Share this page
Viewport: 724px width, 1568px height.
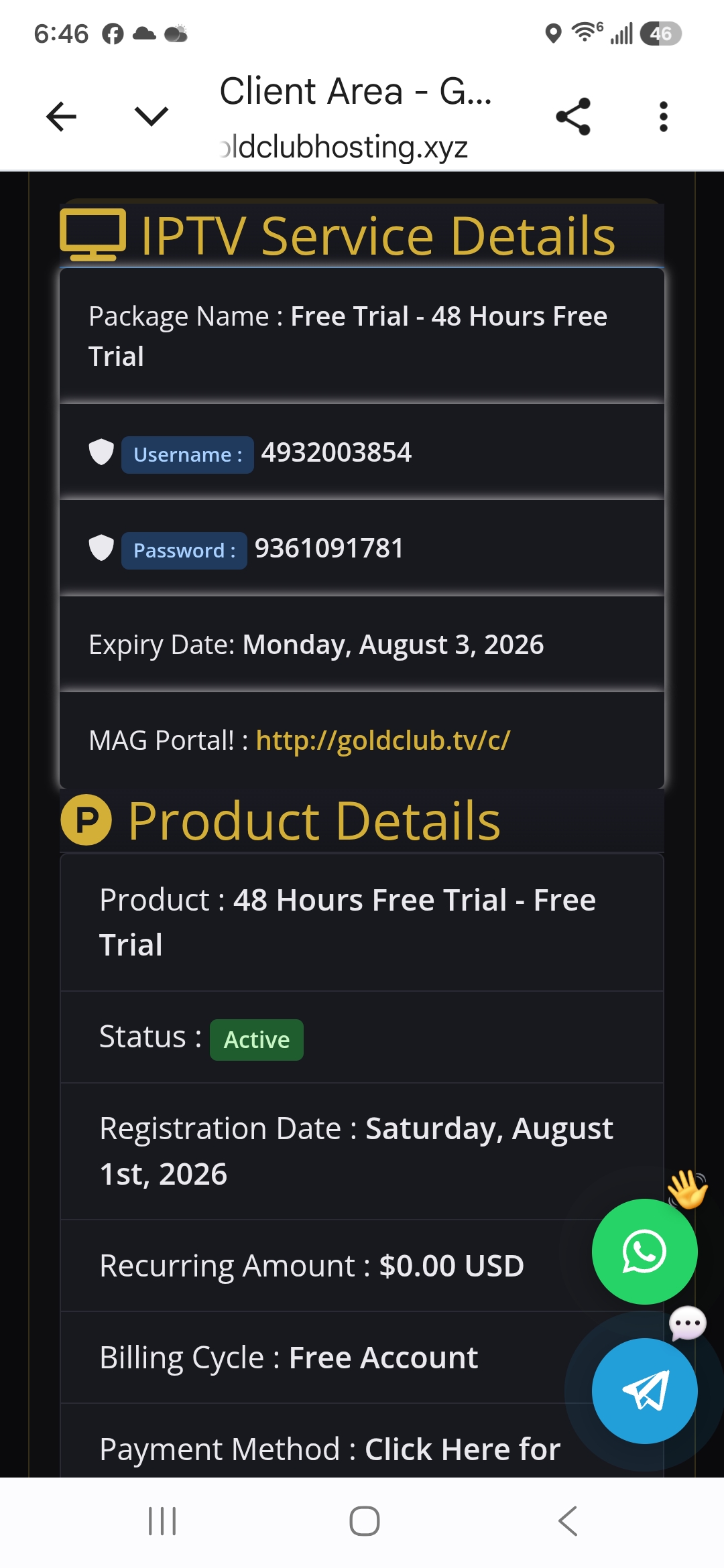tap(573, 117)
